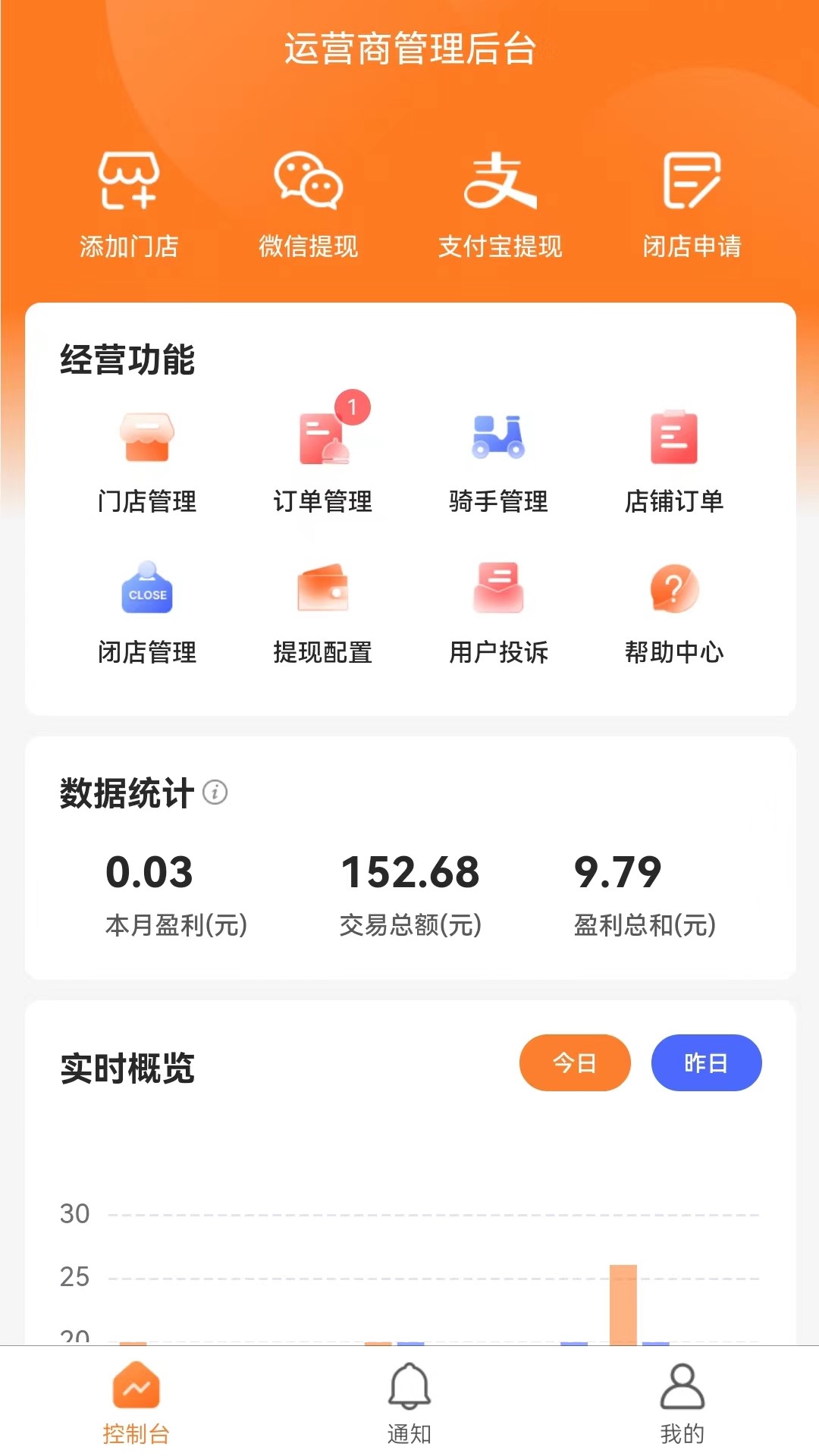Tap the info icon beside 数据统计
Image resolution: width=819 pixels, height=1456 pixels.
click(216, 793)
